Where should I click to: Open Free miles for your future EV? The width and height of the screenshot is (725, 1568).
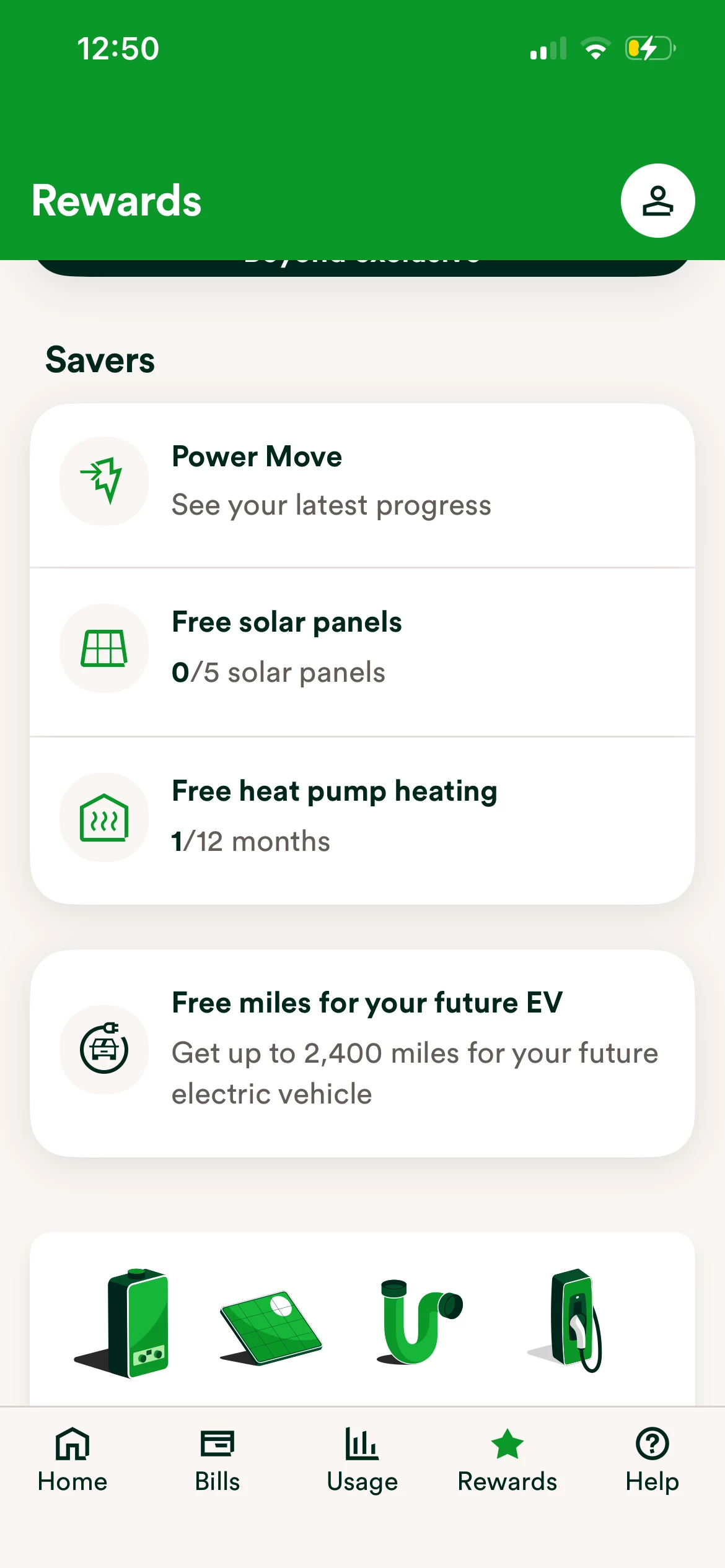coord(362,1050)
